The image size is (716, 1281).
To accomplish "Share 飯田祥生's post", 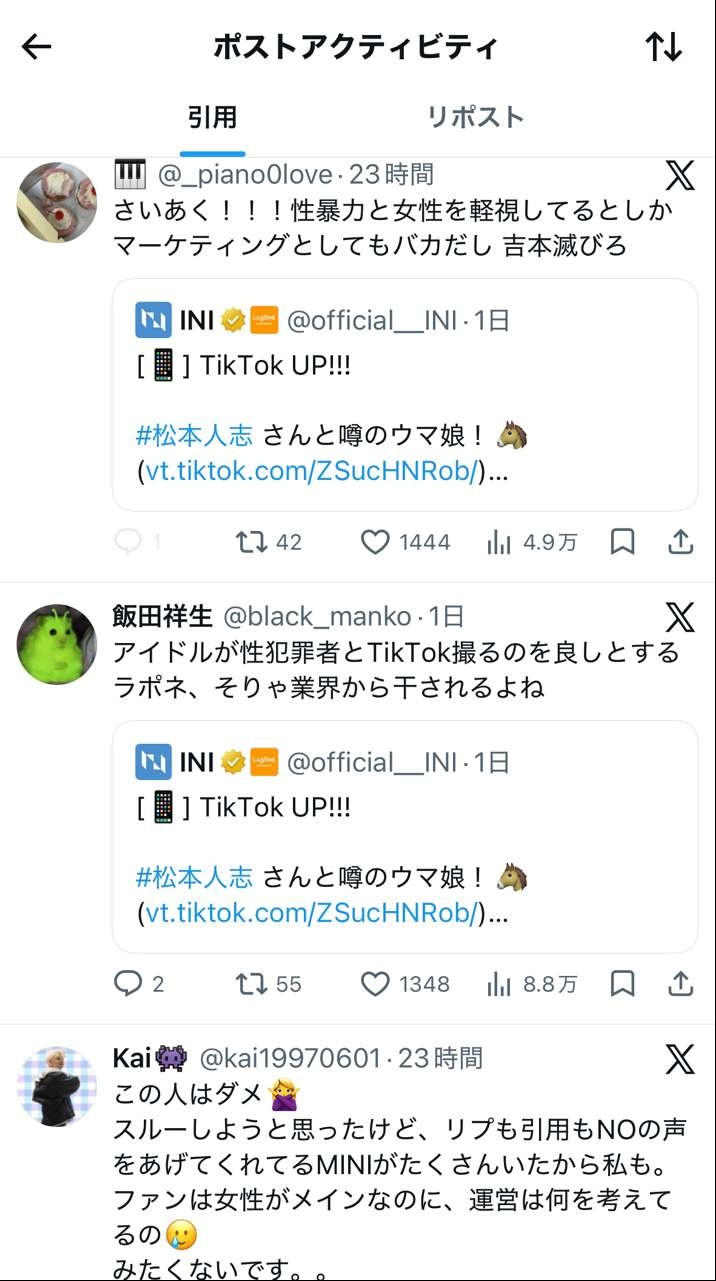I will click(680, 984).
